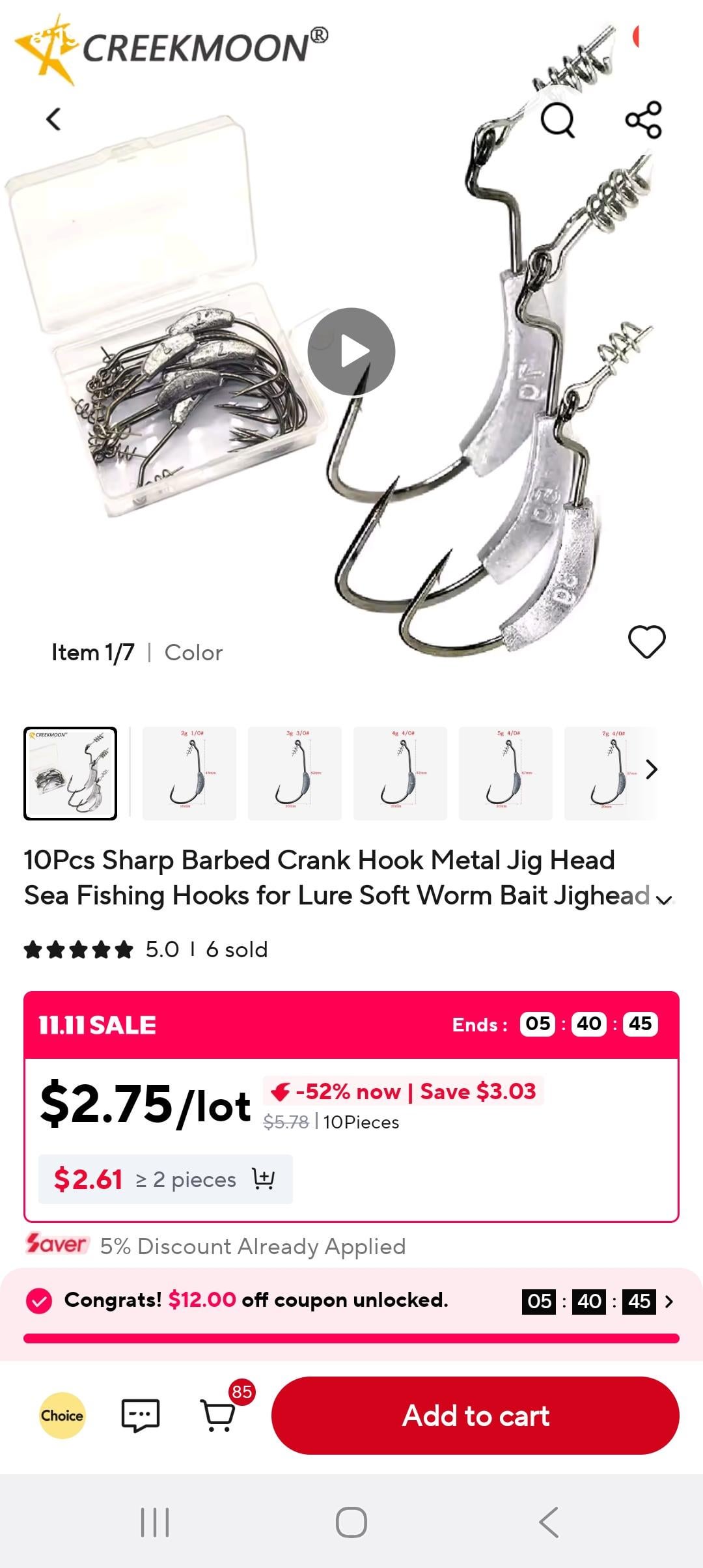Expand the full product title
This screenshot has height=1568, width=703.
(663, 900)
